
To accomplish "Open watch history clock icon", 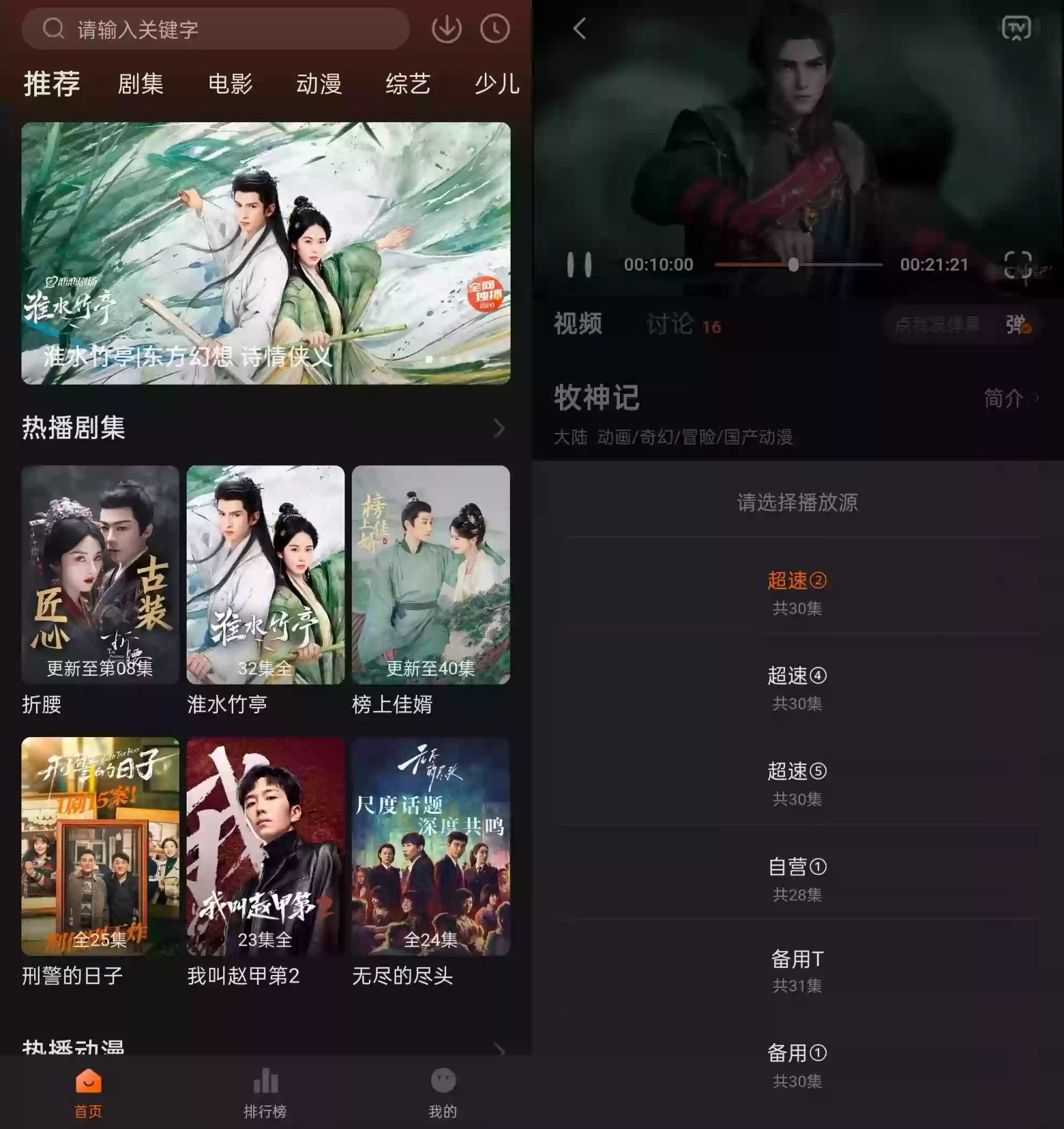I will (495, 29).
